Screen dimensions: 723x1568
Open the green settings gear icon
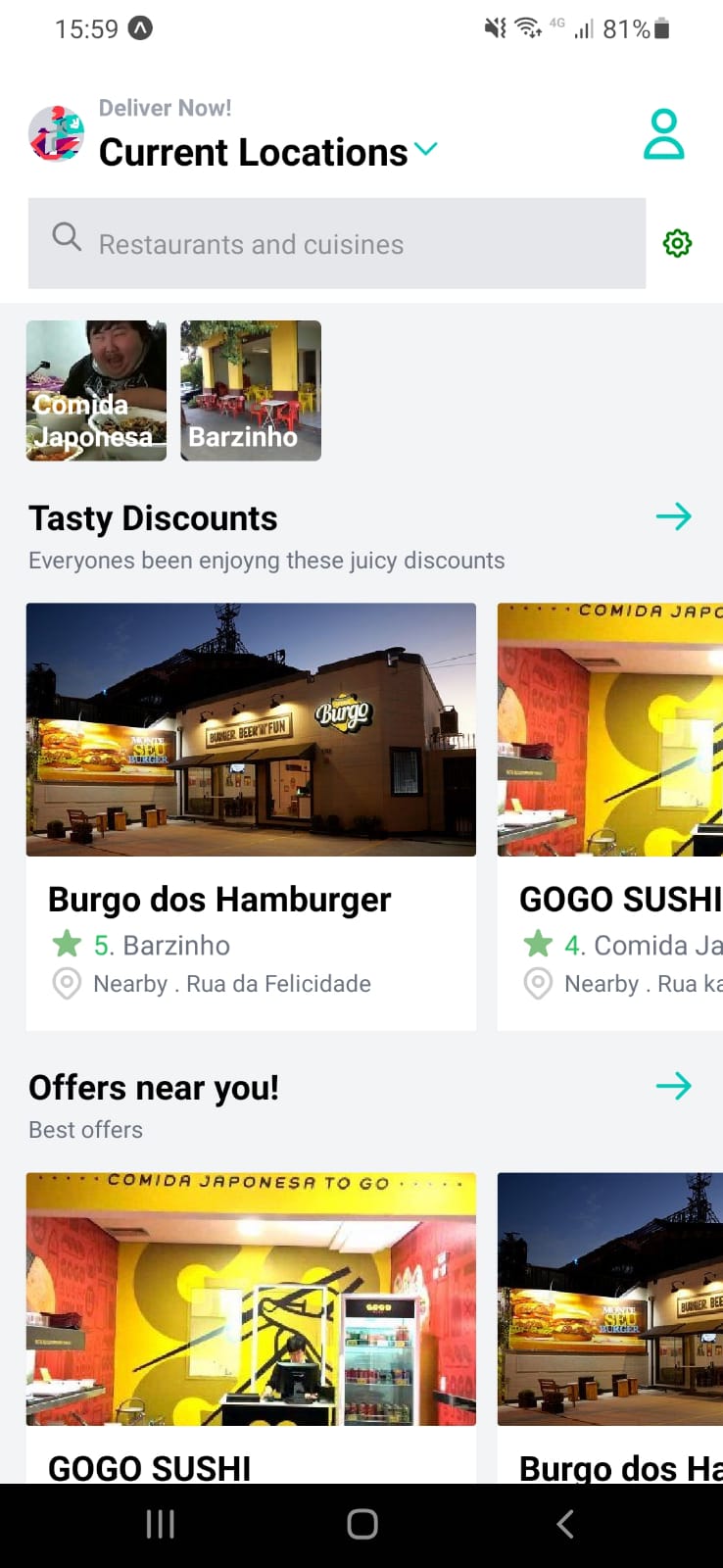677,243
